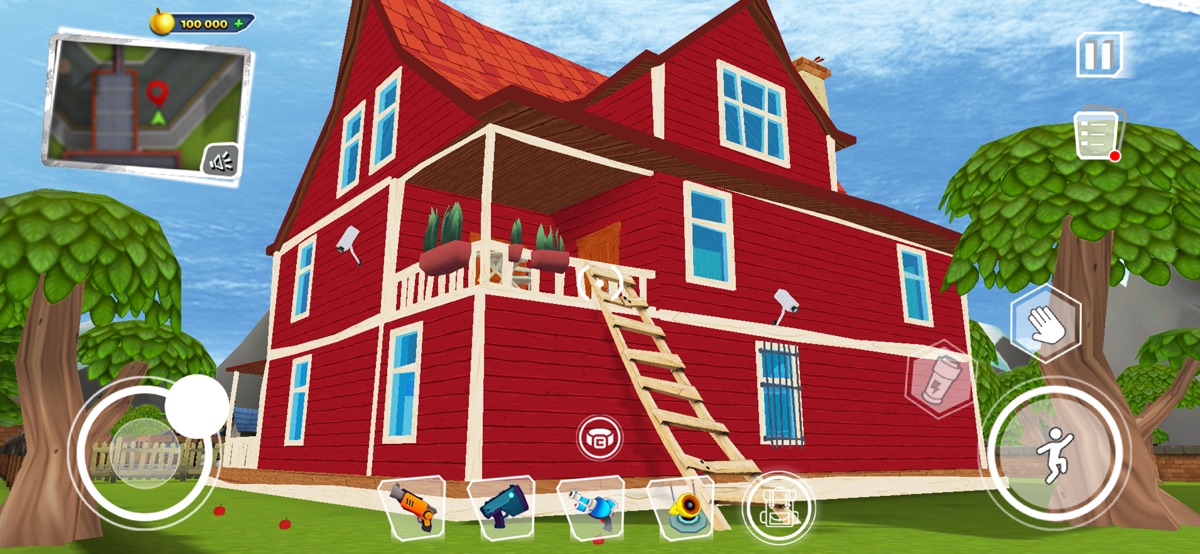Select the teal blaster weapon
Screen dimensions: 1200x554
(x=500, y=505)
